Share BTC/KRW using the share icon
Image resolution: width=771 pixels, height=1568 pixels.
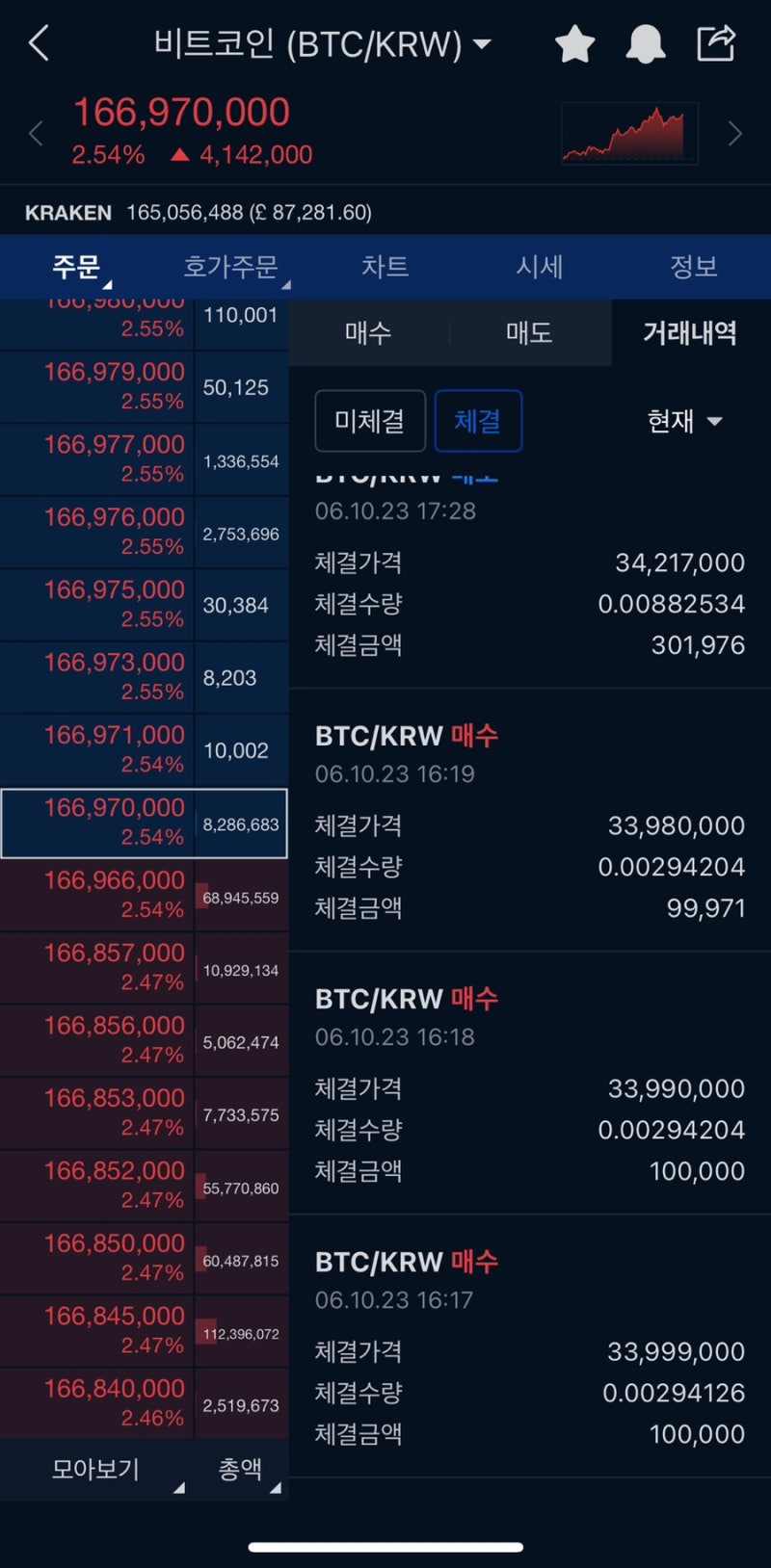pos(716,43)
